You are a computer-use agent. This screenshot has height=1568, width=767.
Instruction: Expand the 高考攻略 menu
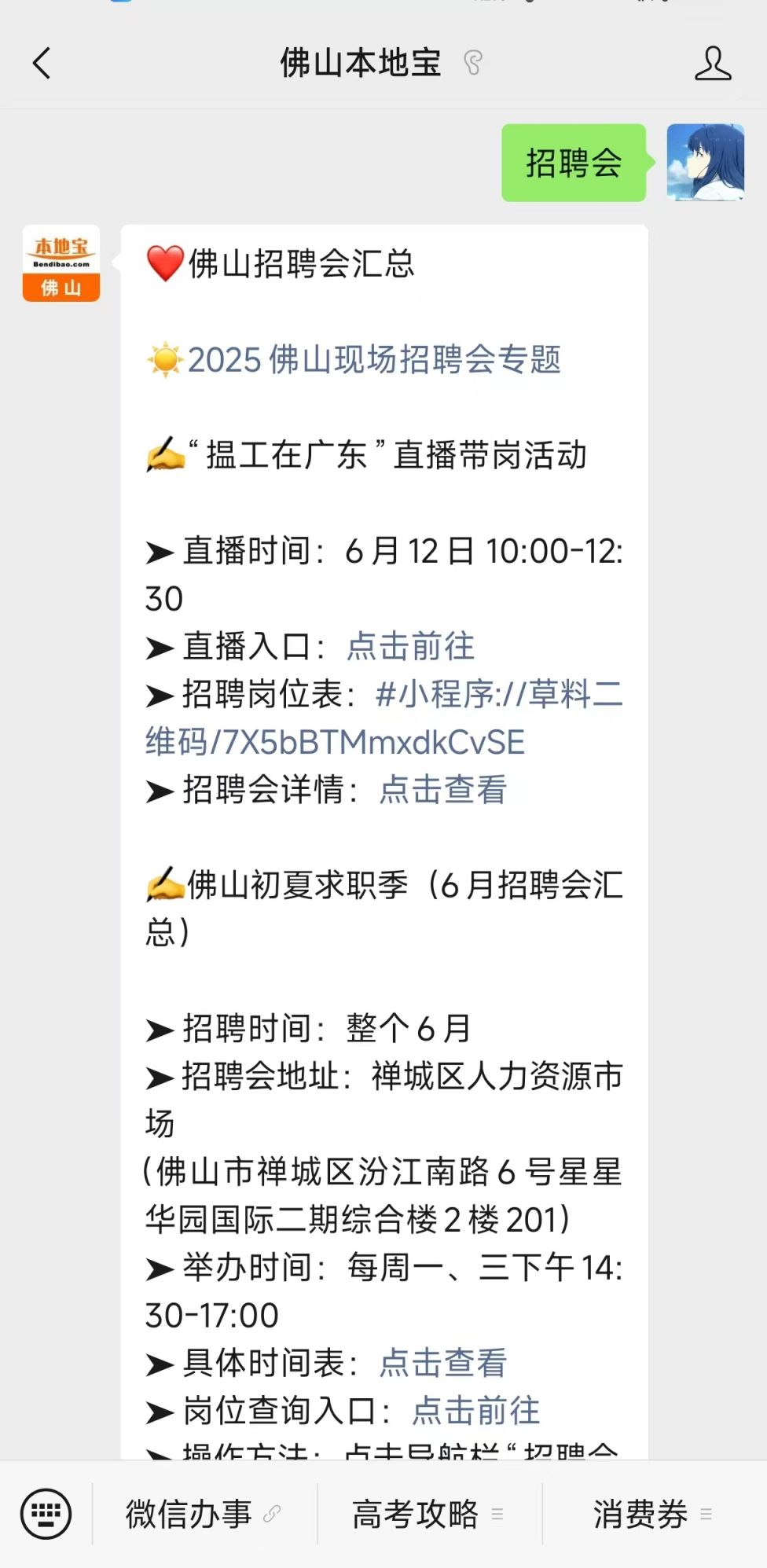coord(429,1514)
